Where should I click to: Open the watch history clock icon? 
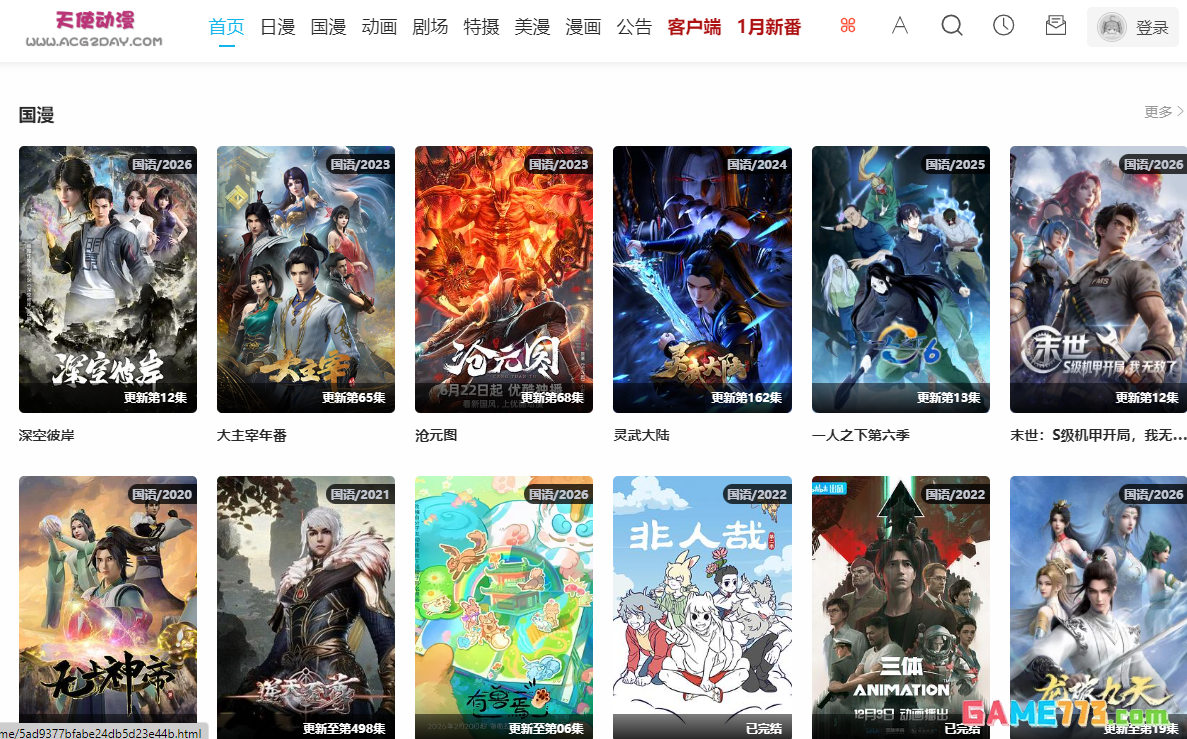1004,26
